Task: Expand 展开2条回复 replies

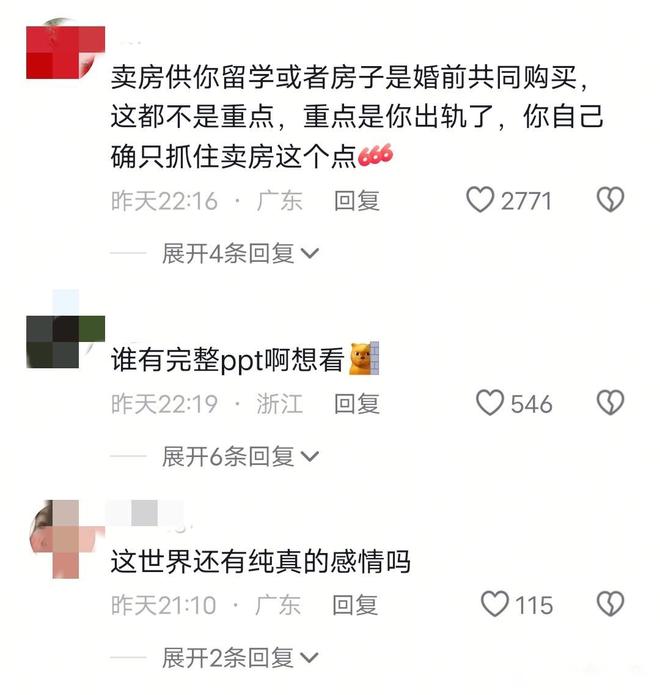Action: [240, 657]
